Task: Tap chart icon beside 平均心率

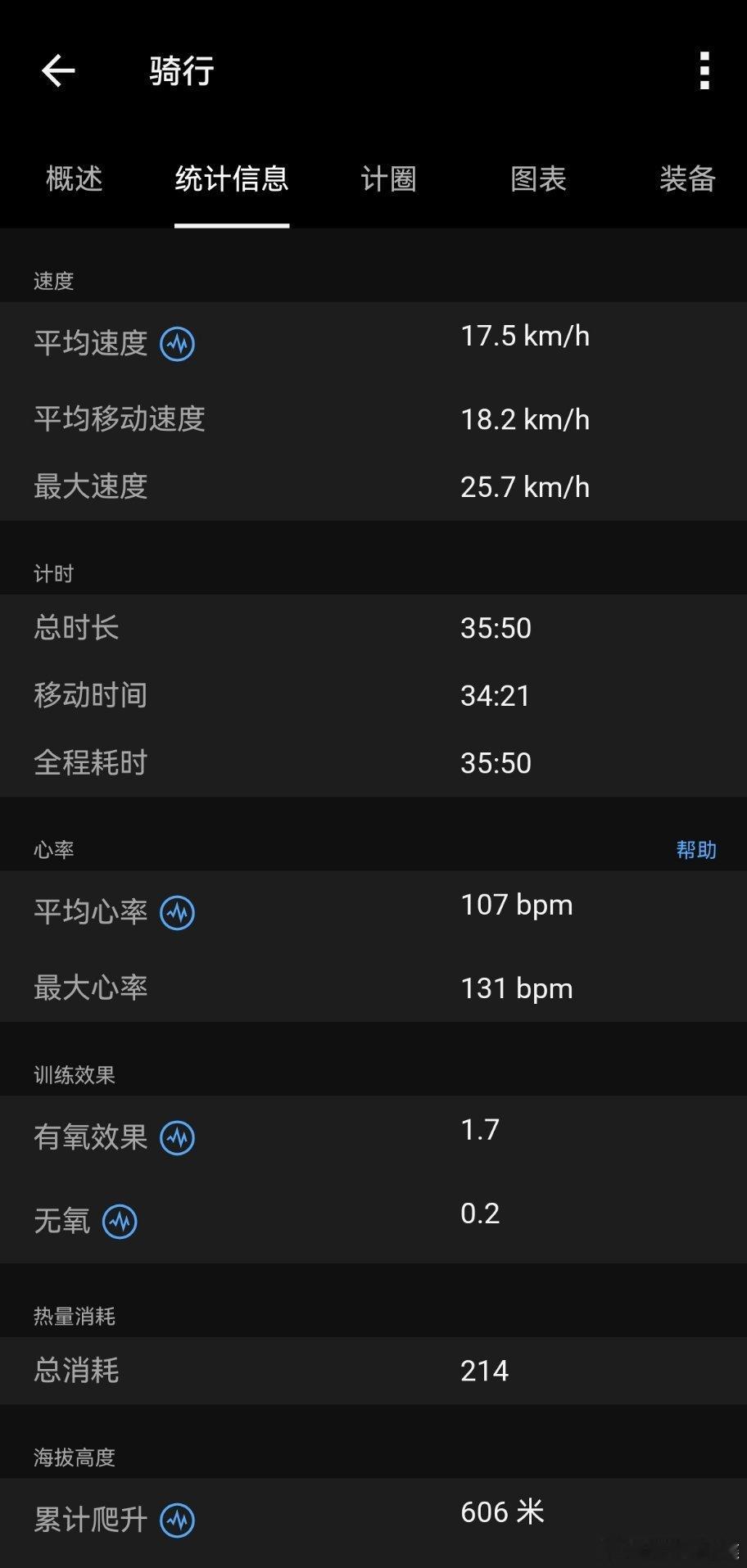Action: (177, 913)
